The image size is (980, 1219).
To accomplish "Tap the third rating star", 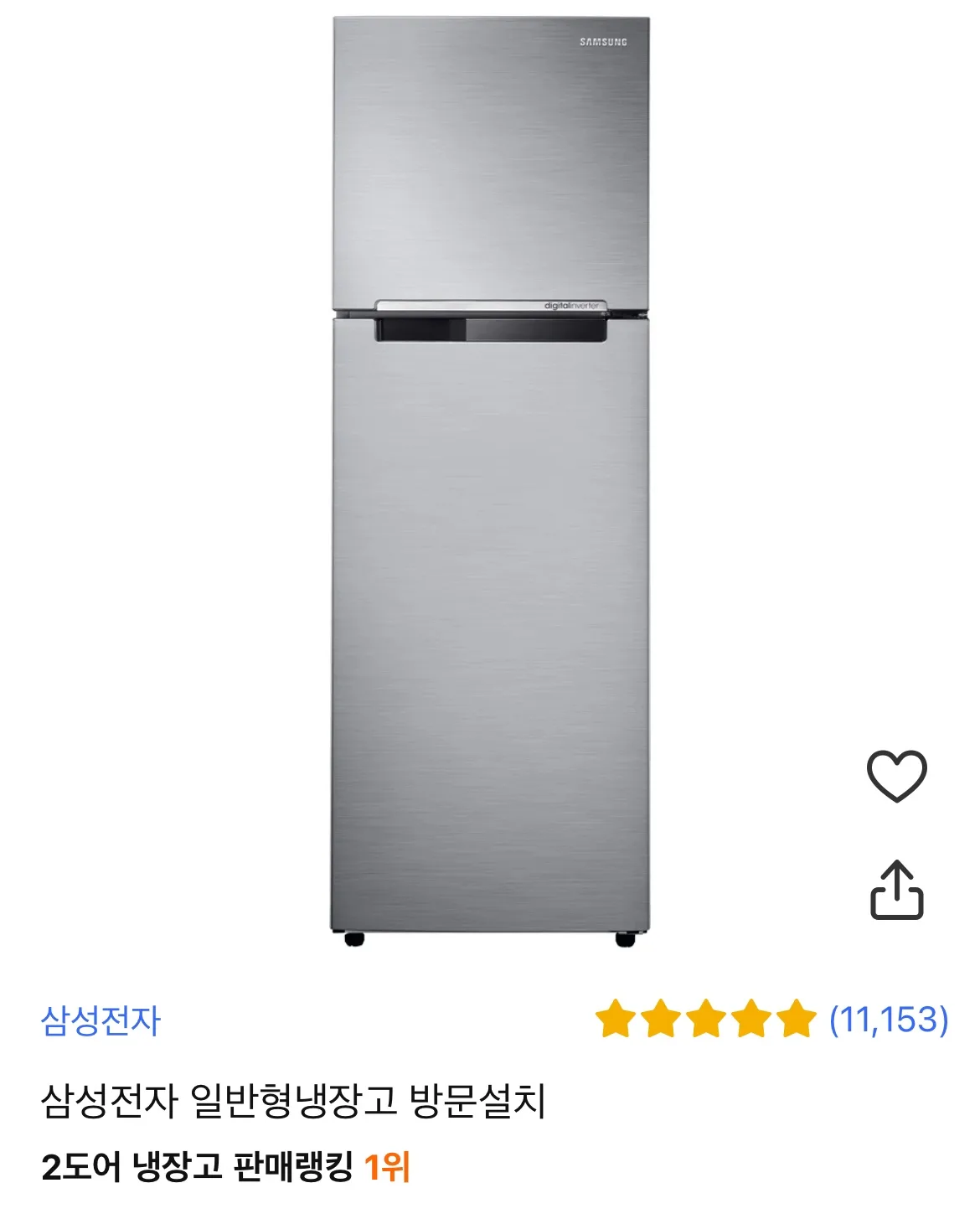I will coord(704,1018).
